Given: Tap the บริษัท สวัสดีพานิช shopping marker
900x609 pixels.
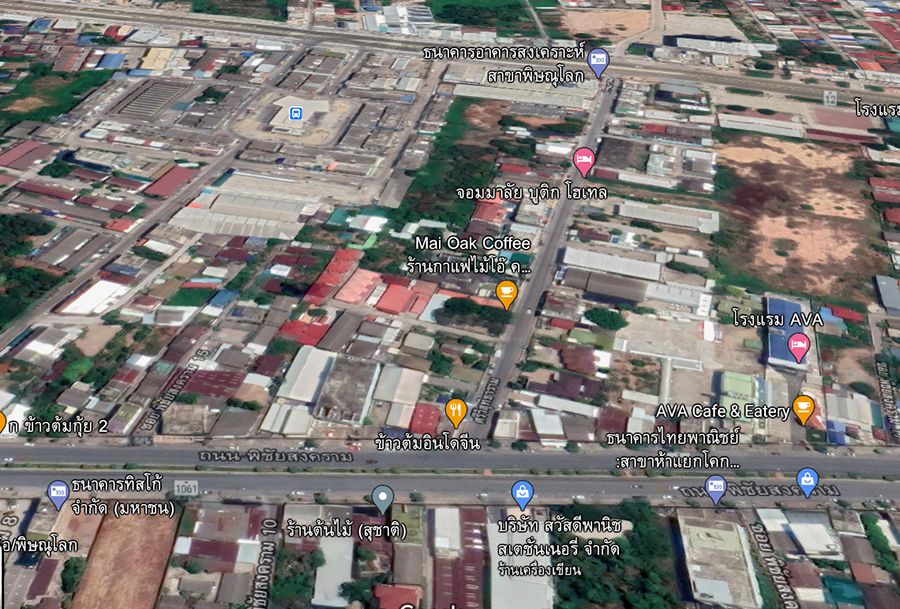Looking at the screenshot, I should (522, 492).
